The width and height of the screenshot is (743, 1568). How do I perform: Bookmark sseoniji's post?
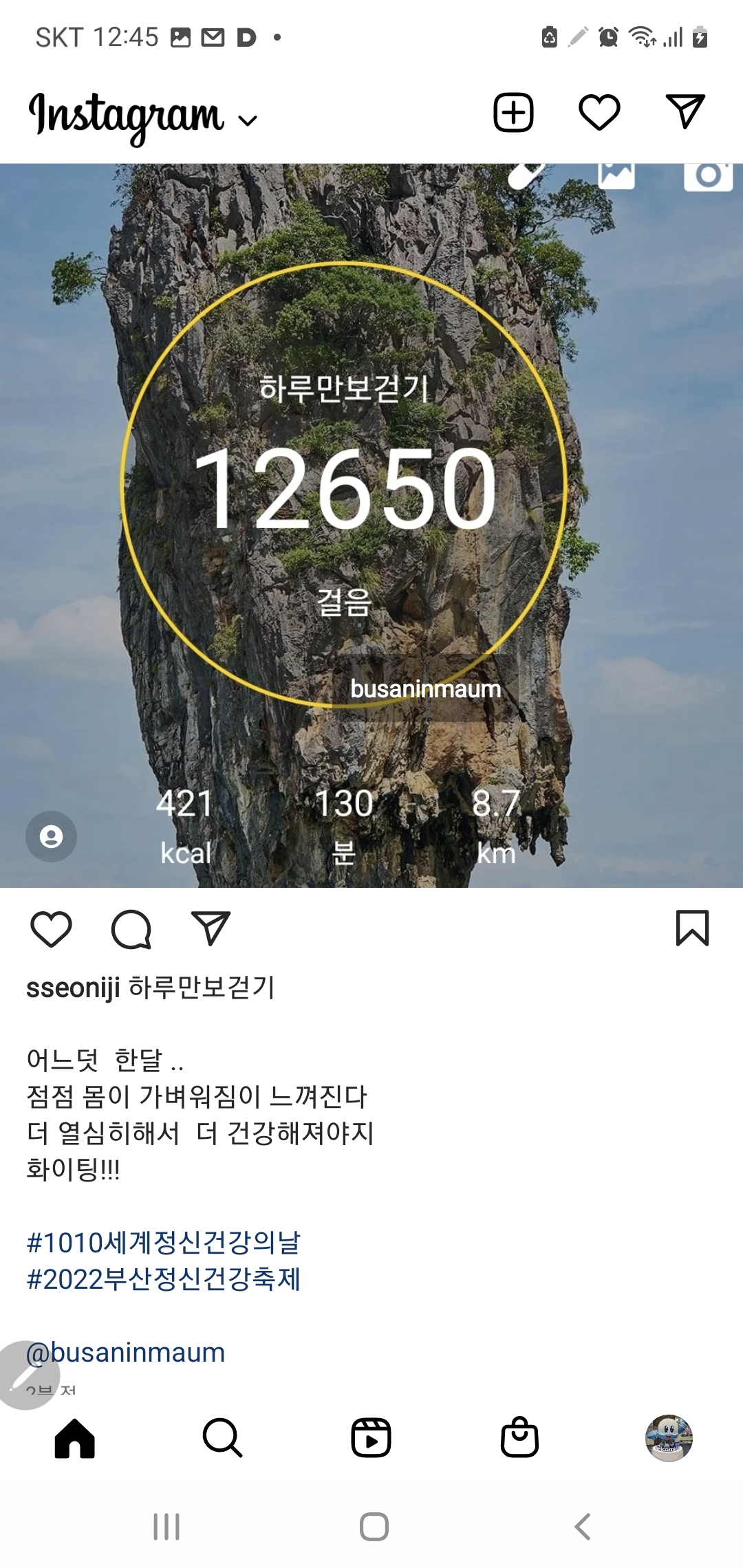(x=692, y=928)
